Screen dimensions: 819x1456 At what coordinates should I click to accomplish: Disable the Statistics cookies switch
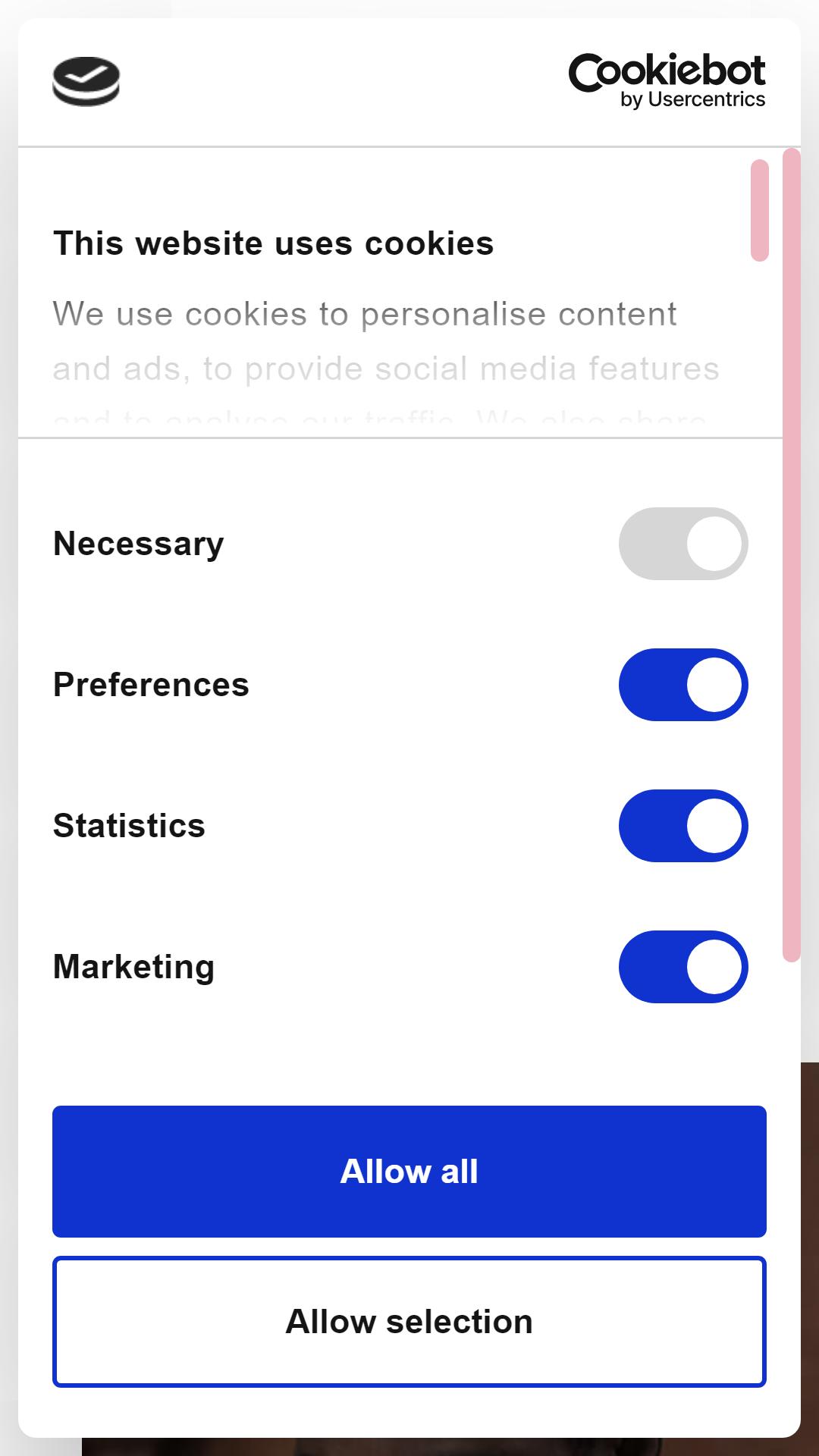tap(683, 826)
